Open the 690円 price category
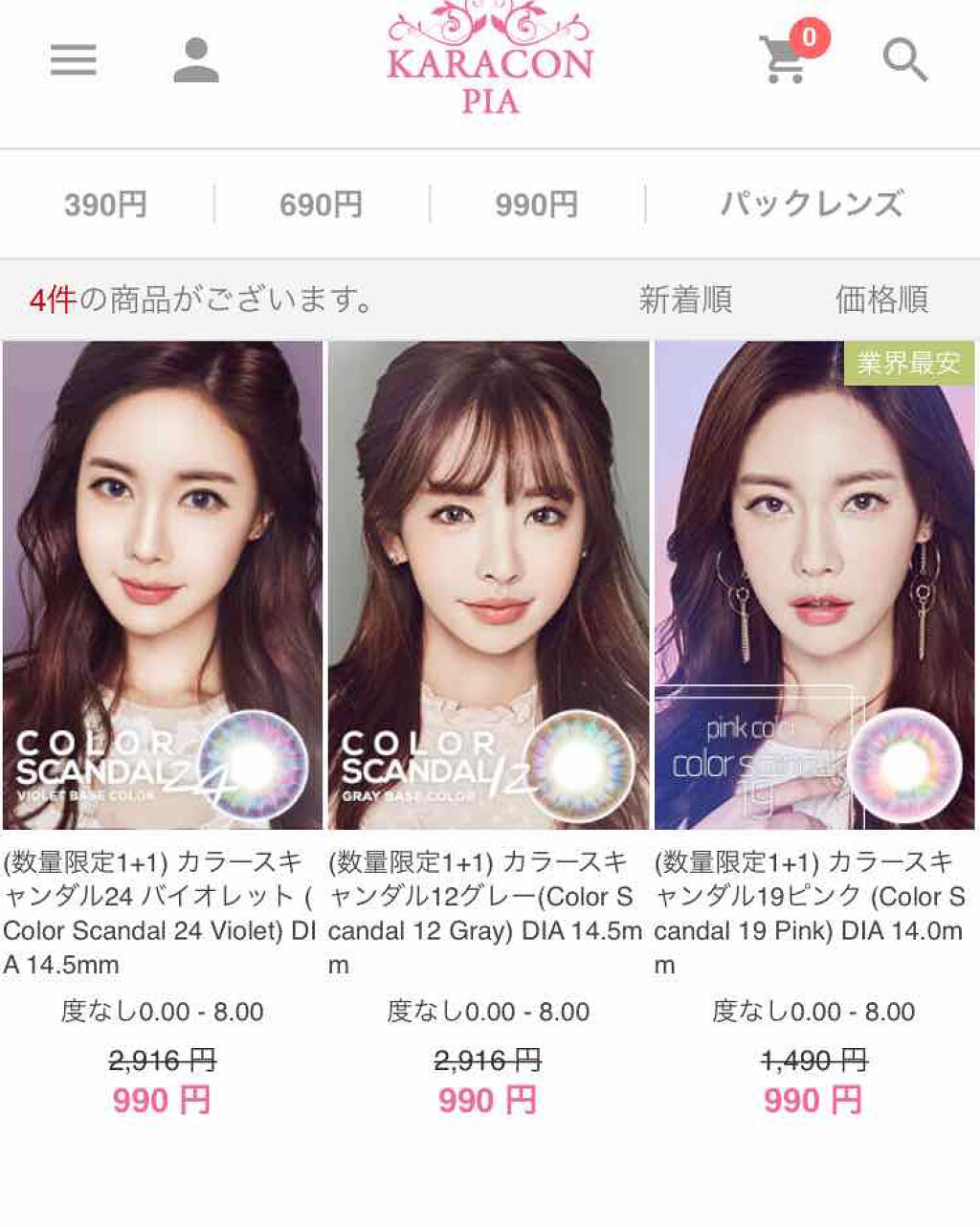This screenshot has width=980, height=1227. click(x=322, y=203)
